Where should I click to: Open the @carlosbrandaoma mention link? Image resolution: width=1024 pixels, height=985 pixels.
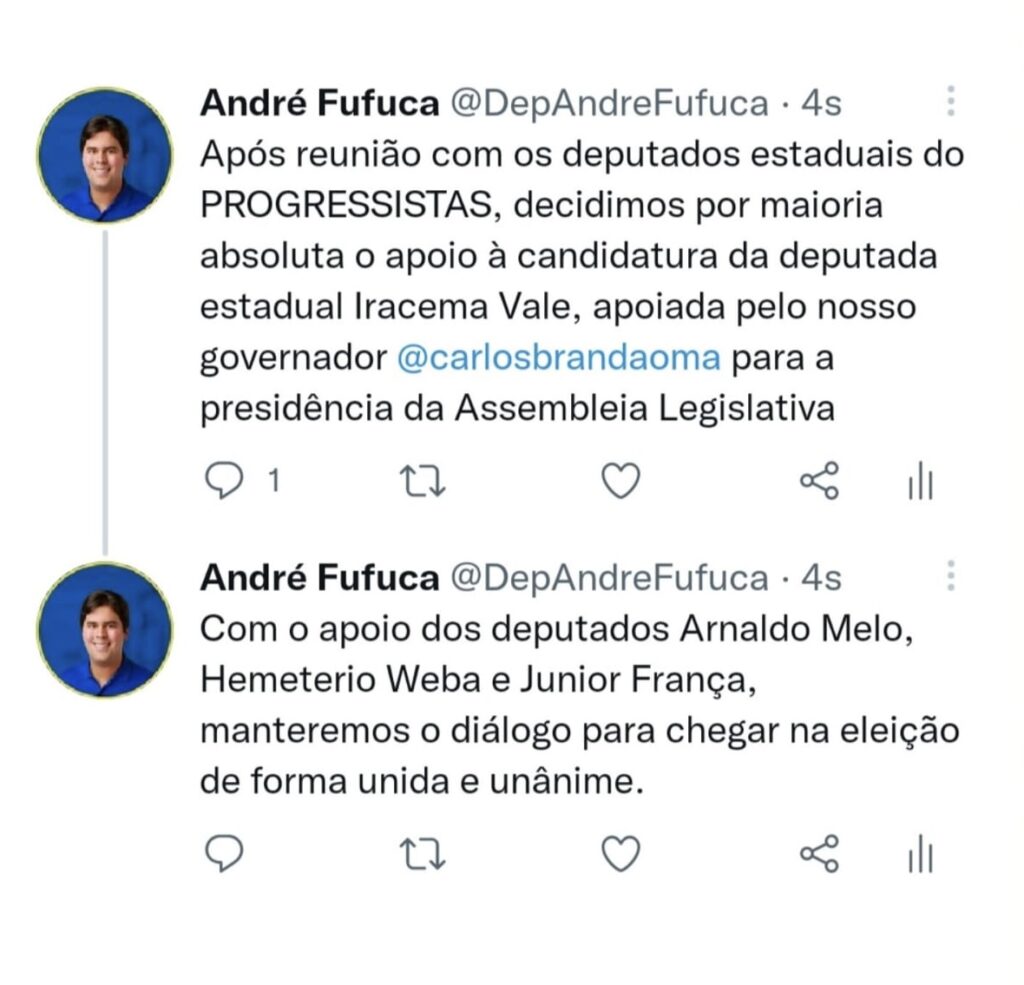558,359
